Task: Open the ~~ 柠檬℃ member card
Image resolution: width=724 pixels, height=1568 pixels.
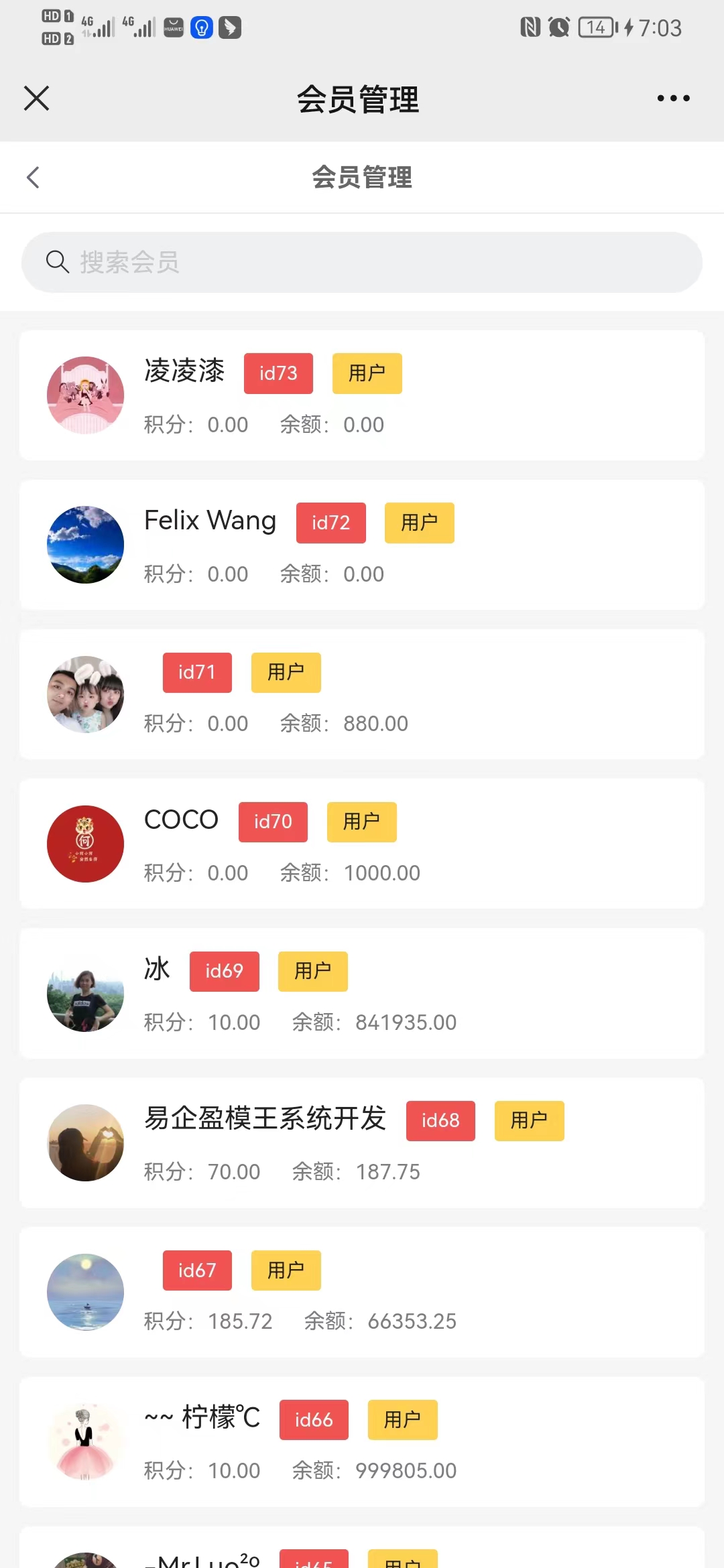Action: point(362,1441)
